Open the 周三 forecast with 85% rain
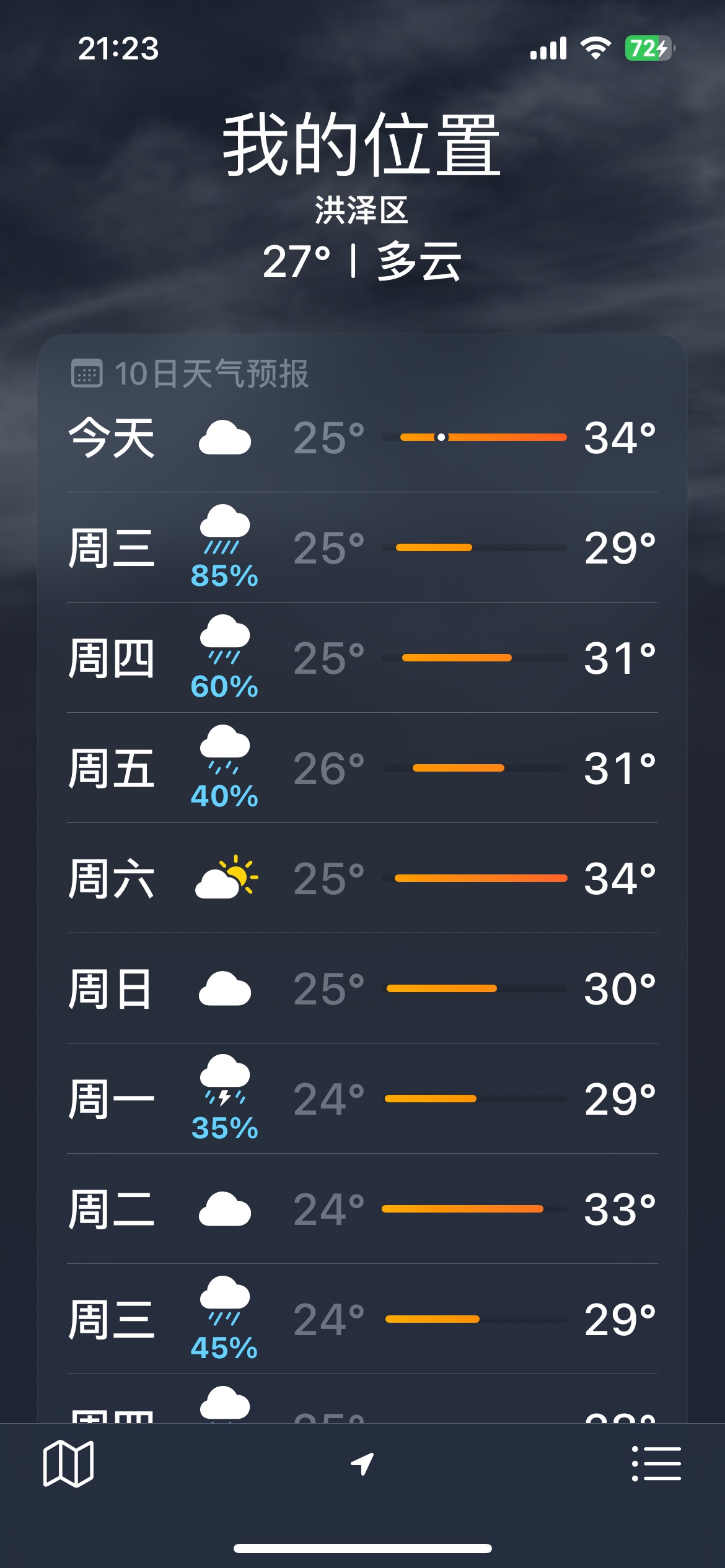This screenshot has height=1568, width=725. pos(362,547)
